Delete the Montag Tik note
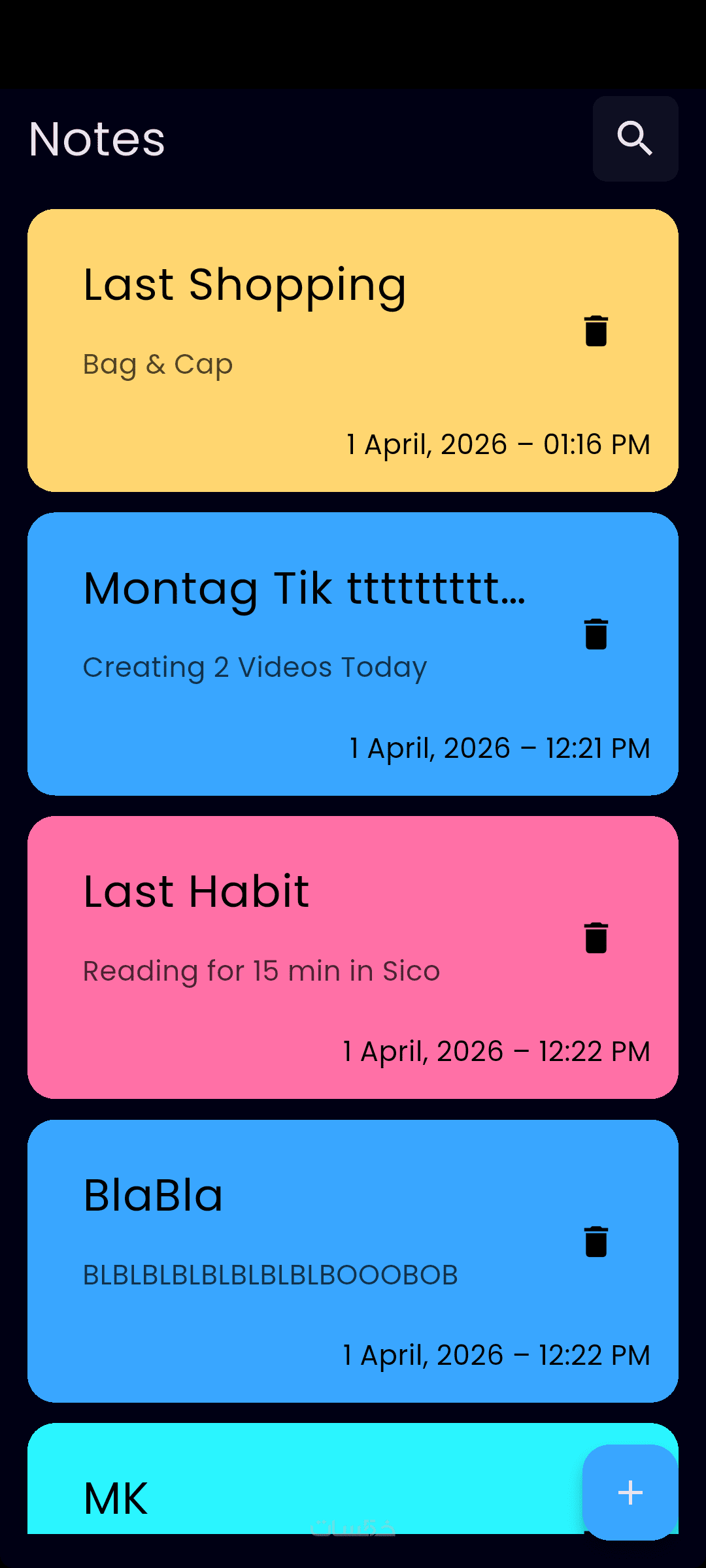706x1568 pixels. [596, 634]
